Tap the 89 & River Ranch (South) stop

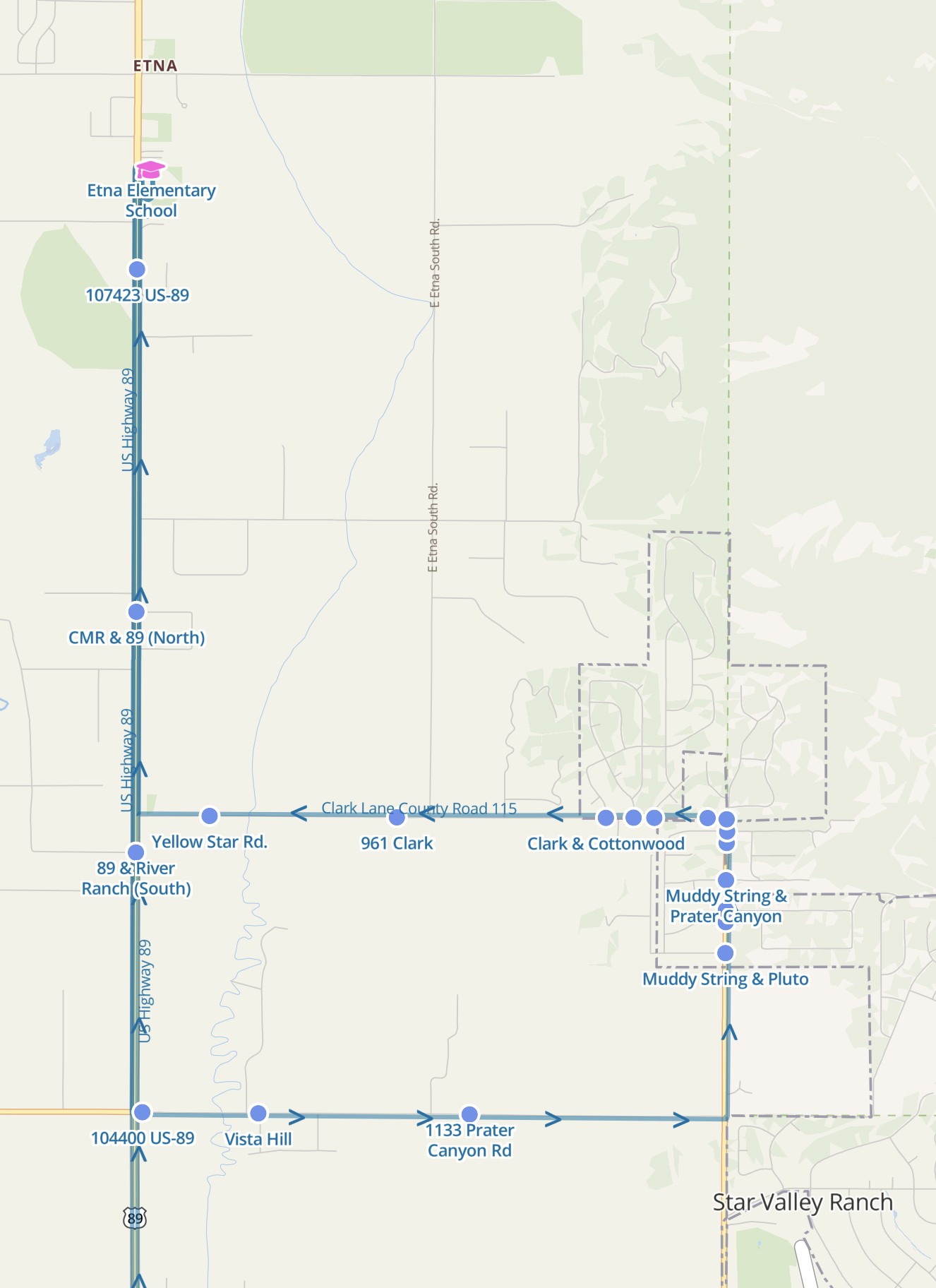click(136, 852)
